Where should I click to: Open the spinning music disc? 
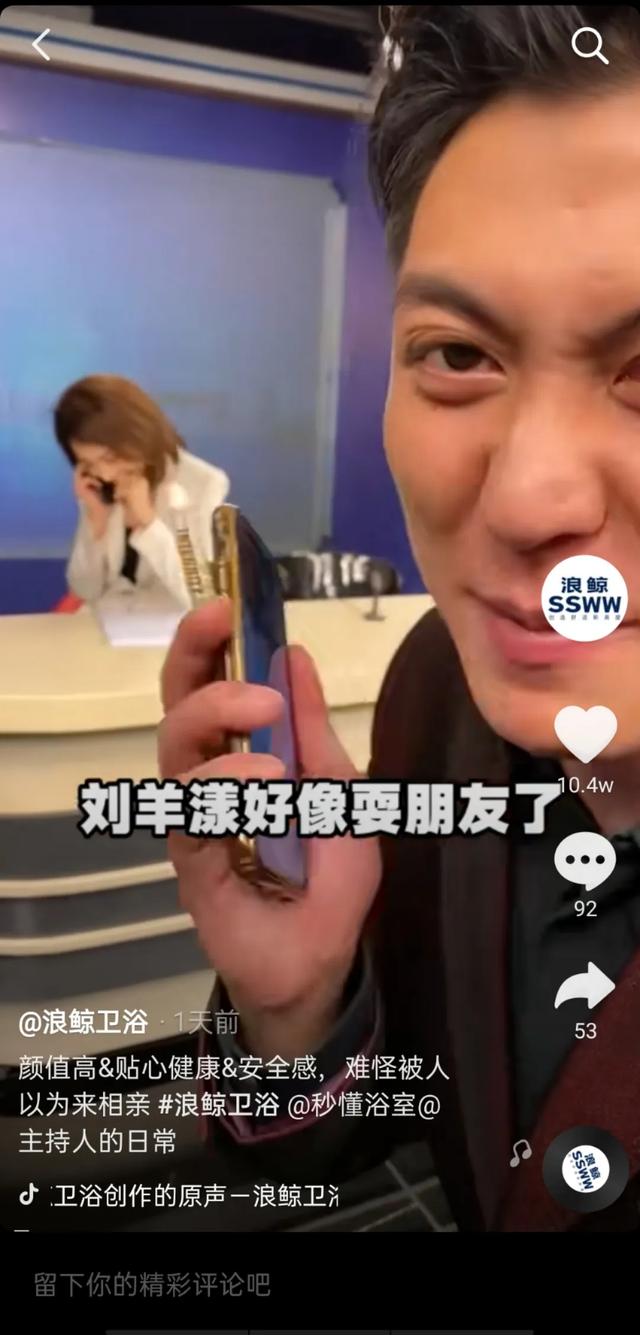point(586,1170)
